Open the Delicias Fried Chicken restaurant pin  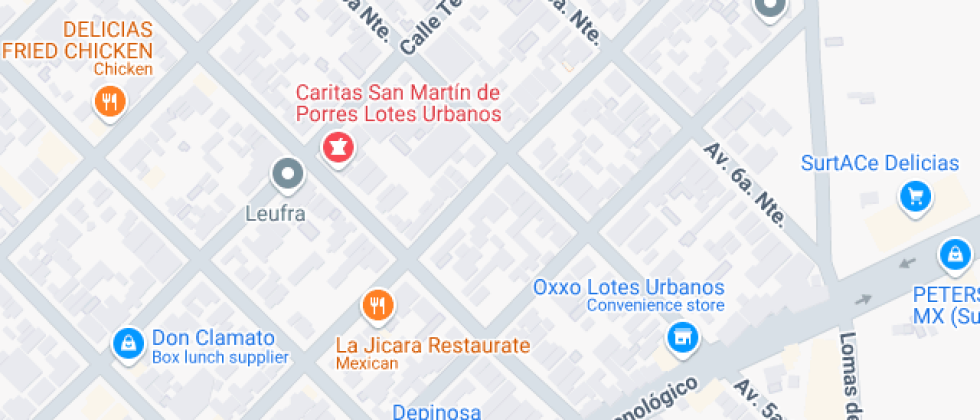click(x=109, y=100)
